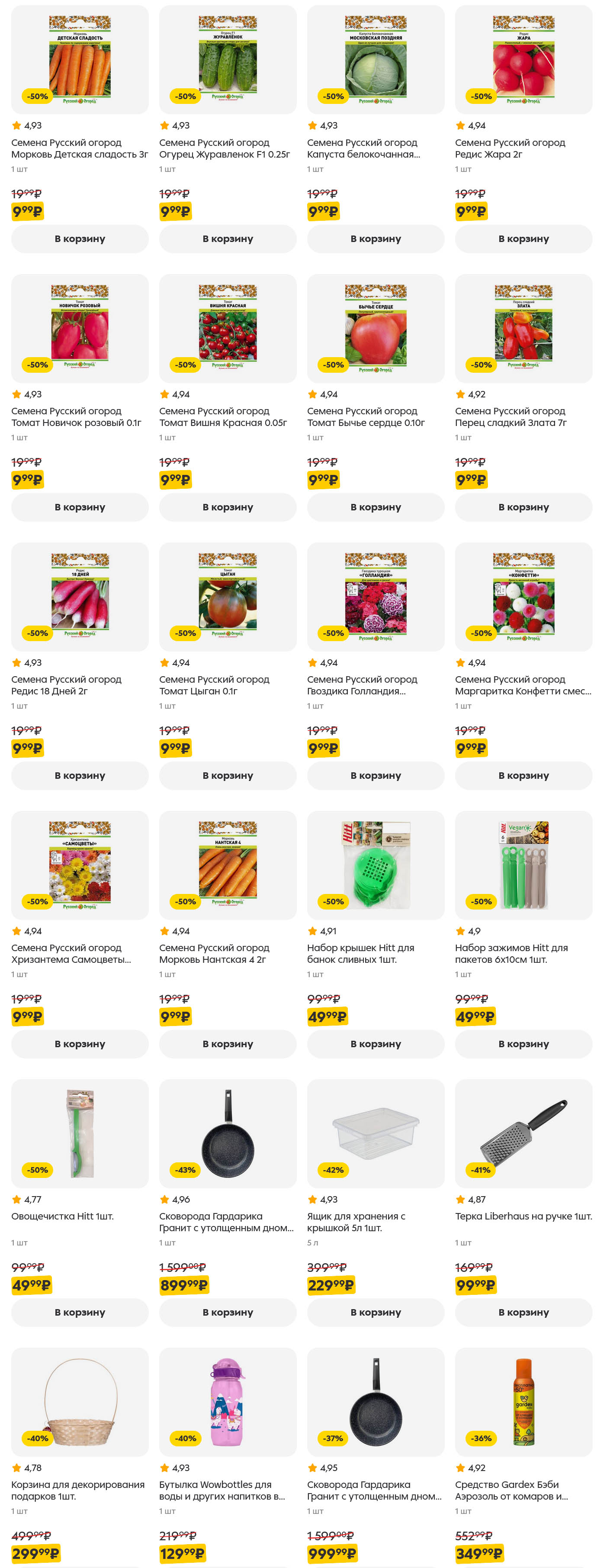This screenshot has height=1568, width=610.
Task: Add Маргаритка Конфетти to cart
Action: tap(523, 775)
